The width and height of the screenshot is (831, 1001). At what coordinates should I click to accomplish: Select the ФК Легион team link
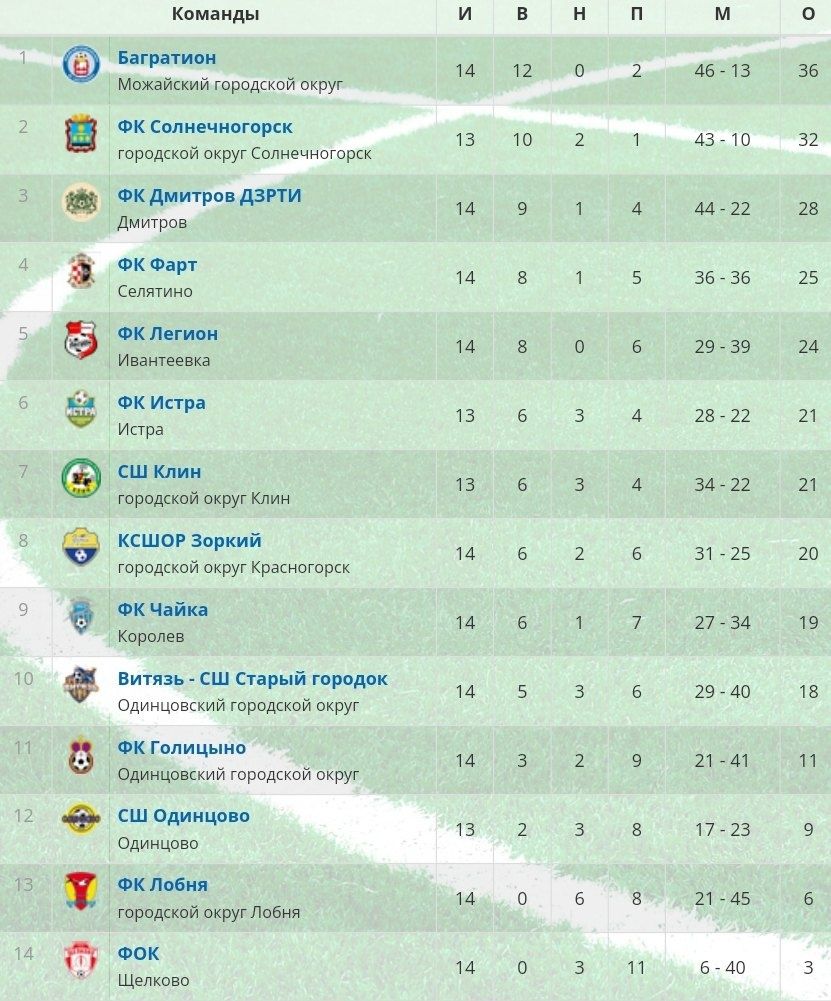tap(167, 334)
